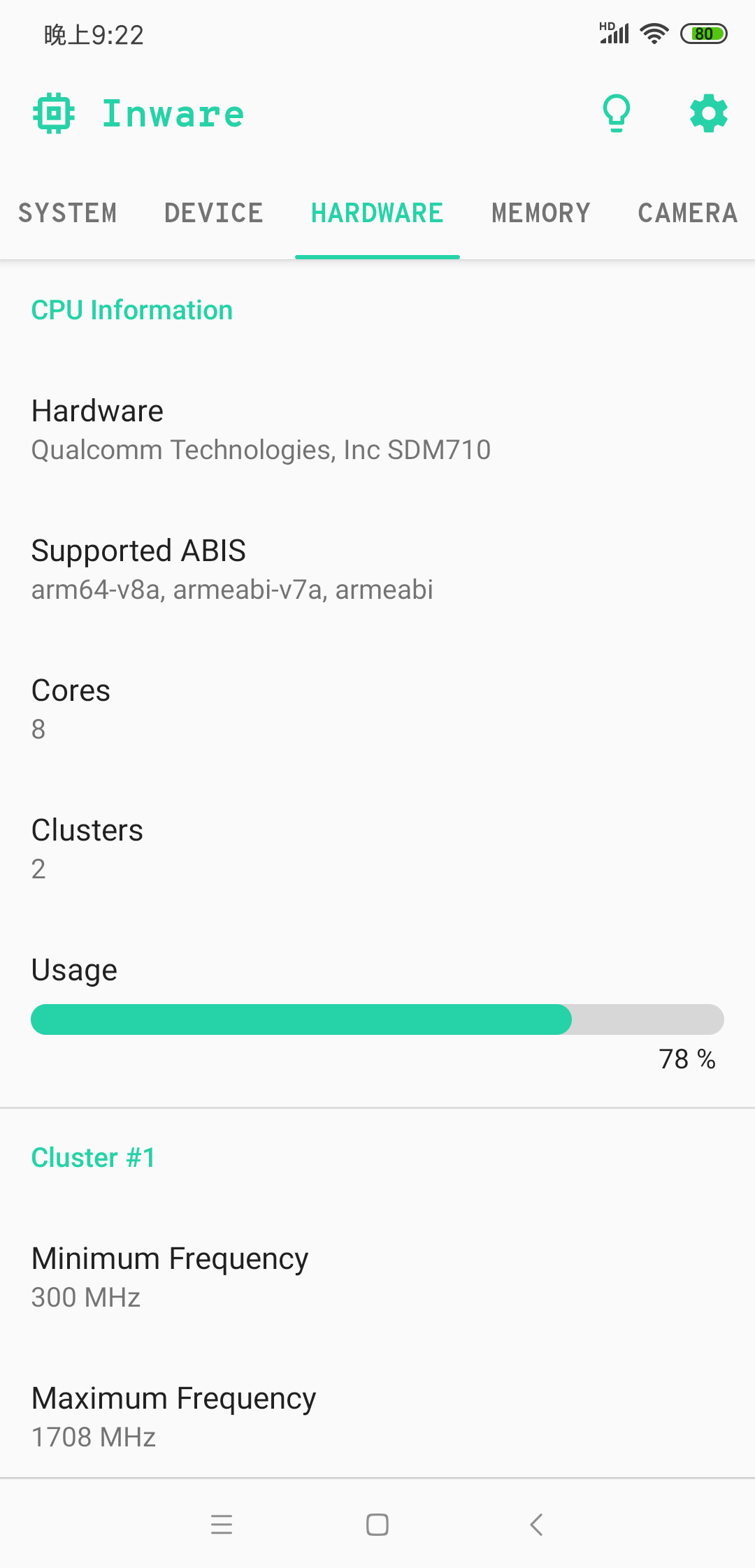755x1568 pixels.
Task: Tap the lightbulb icon in the top bar
Action: coord(617,113)
